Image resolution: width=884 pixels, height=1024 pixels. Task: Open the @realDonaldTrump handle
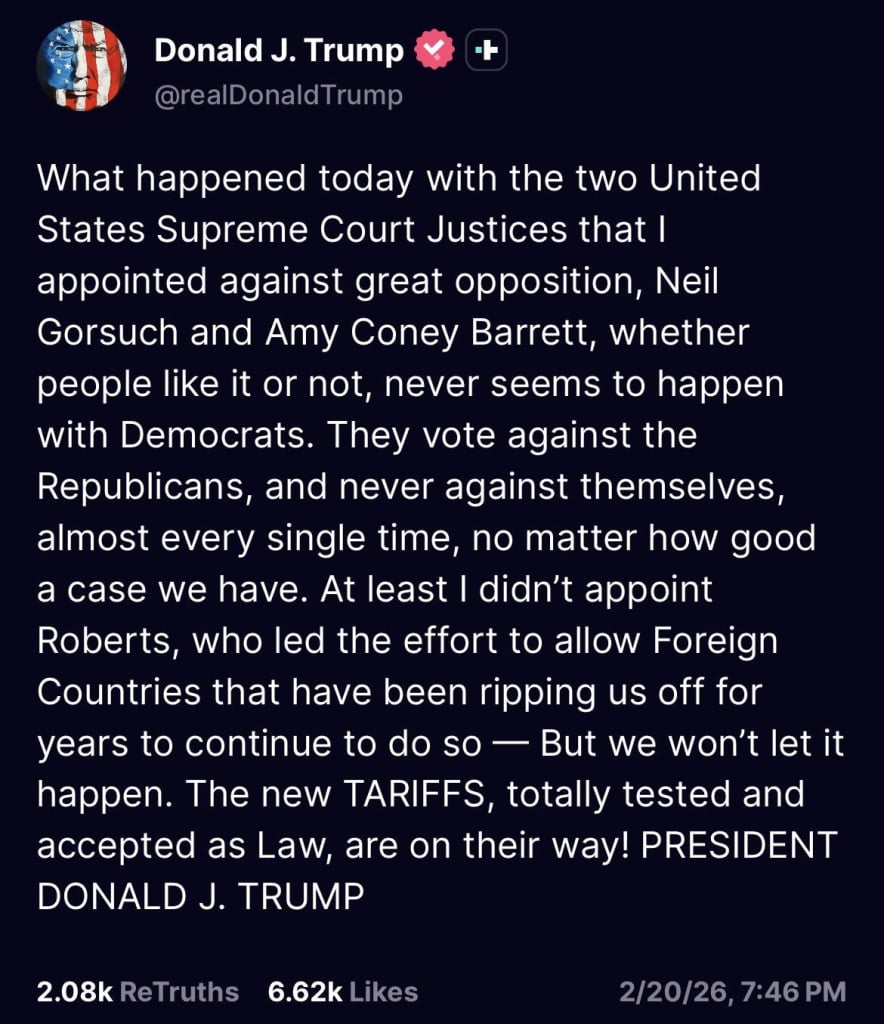279,95
